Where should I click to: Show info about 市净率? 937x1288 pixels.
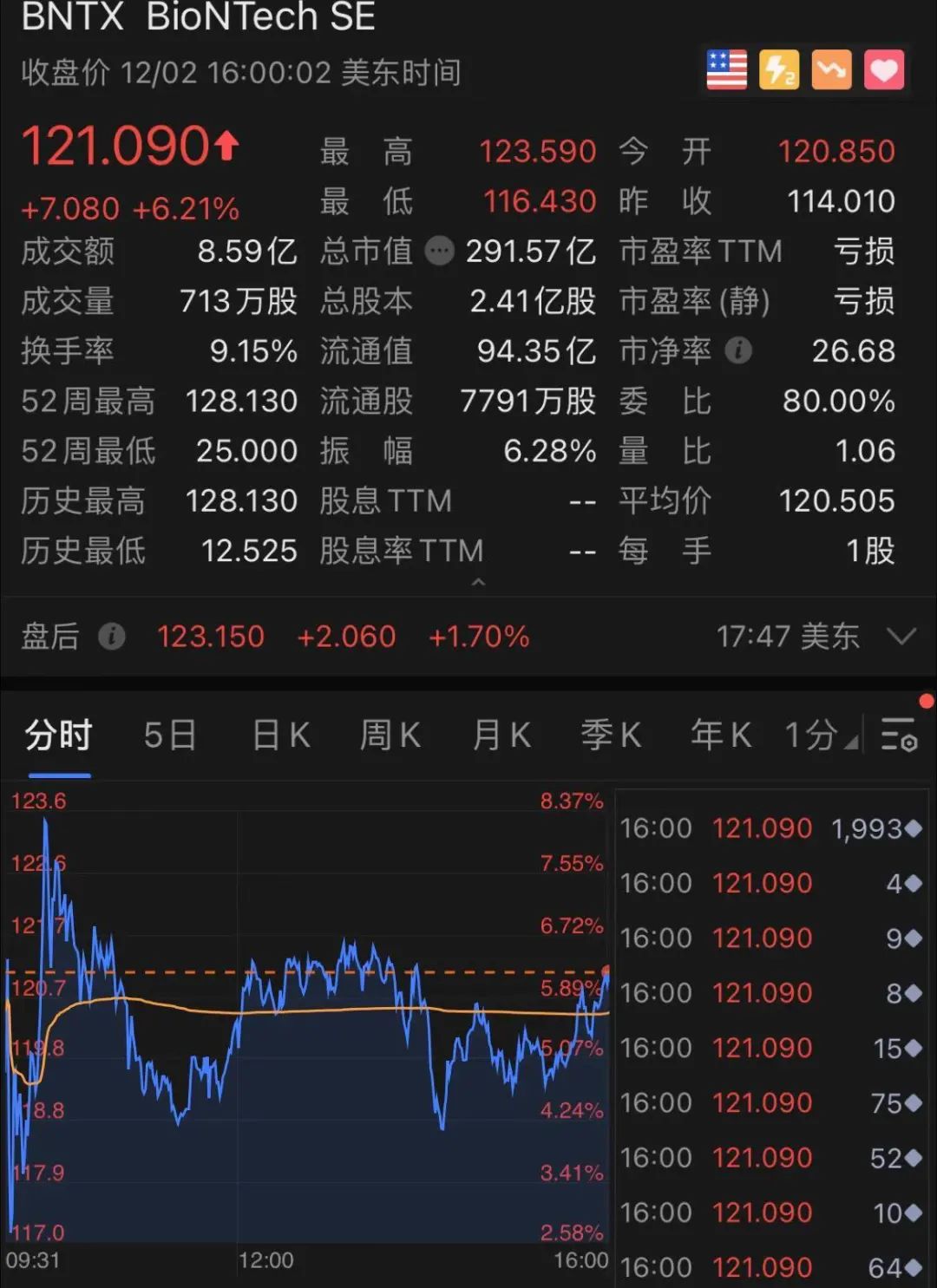pos(738,351)
